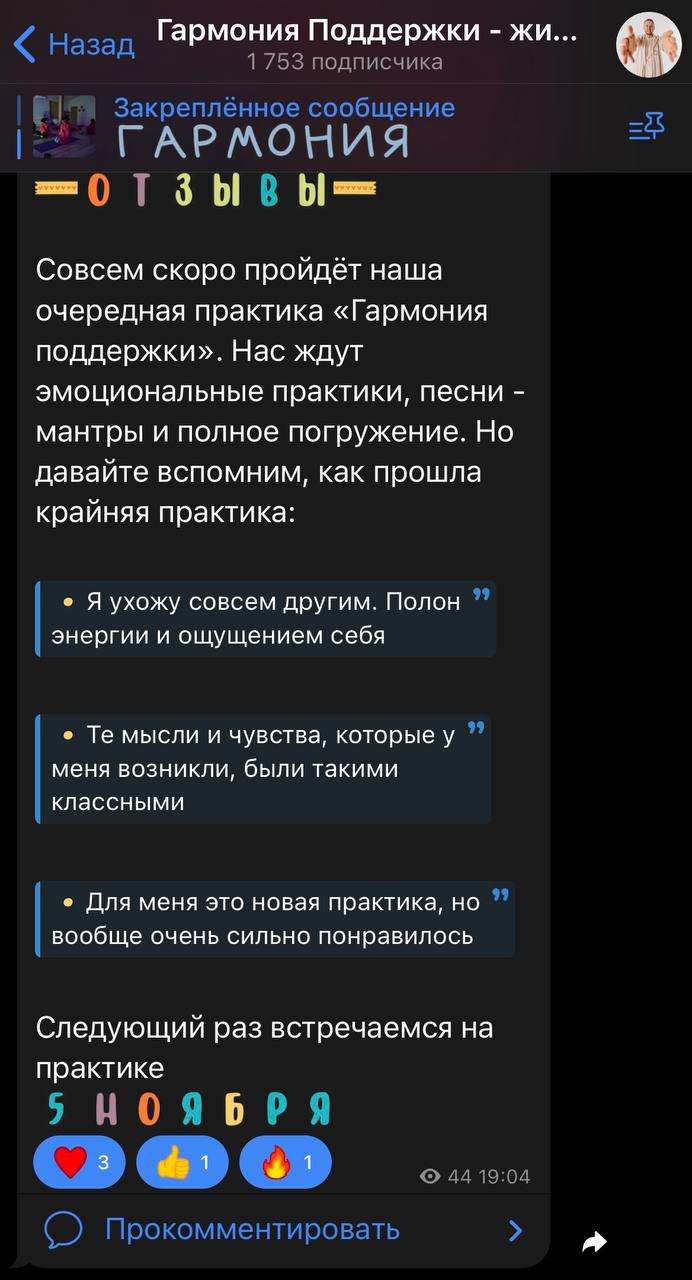The height and width of the screenshot is (1280, 692).
Task: Add a thumbs up reaction
Action: pos(182,1162)
